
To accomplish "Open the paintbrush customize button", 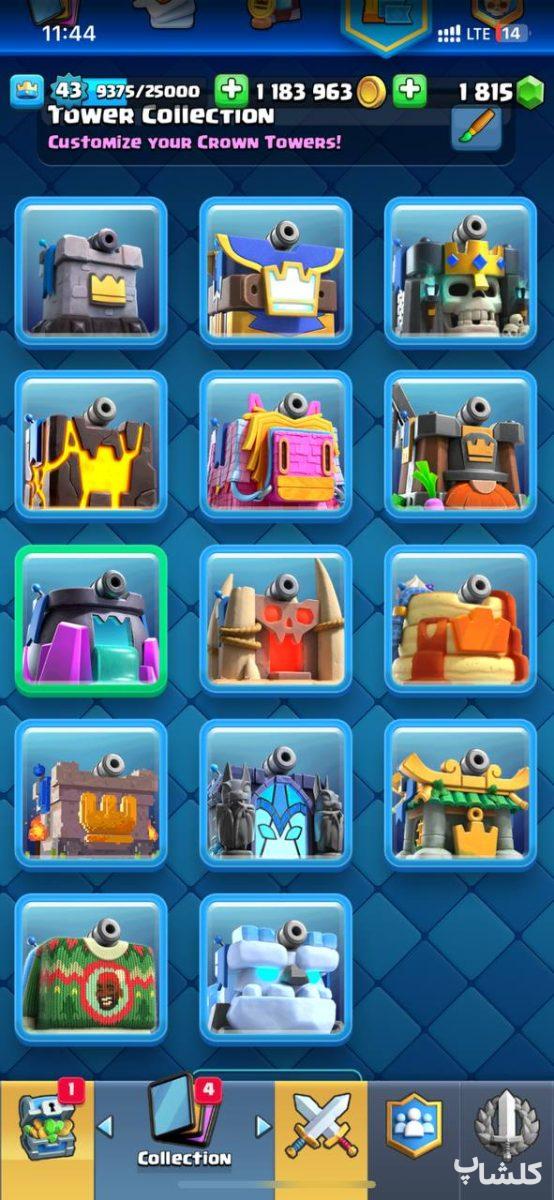I will coord(476,126).
